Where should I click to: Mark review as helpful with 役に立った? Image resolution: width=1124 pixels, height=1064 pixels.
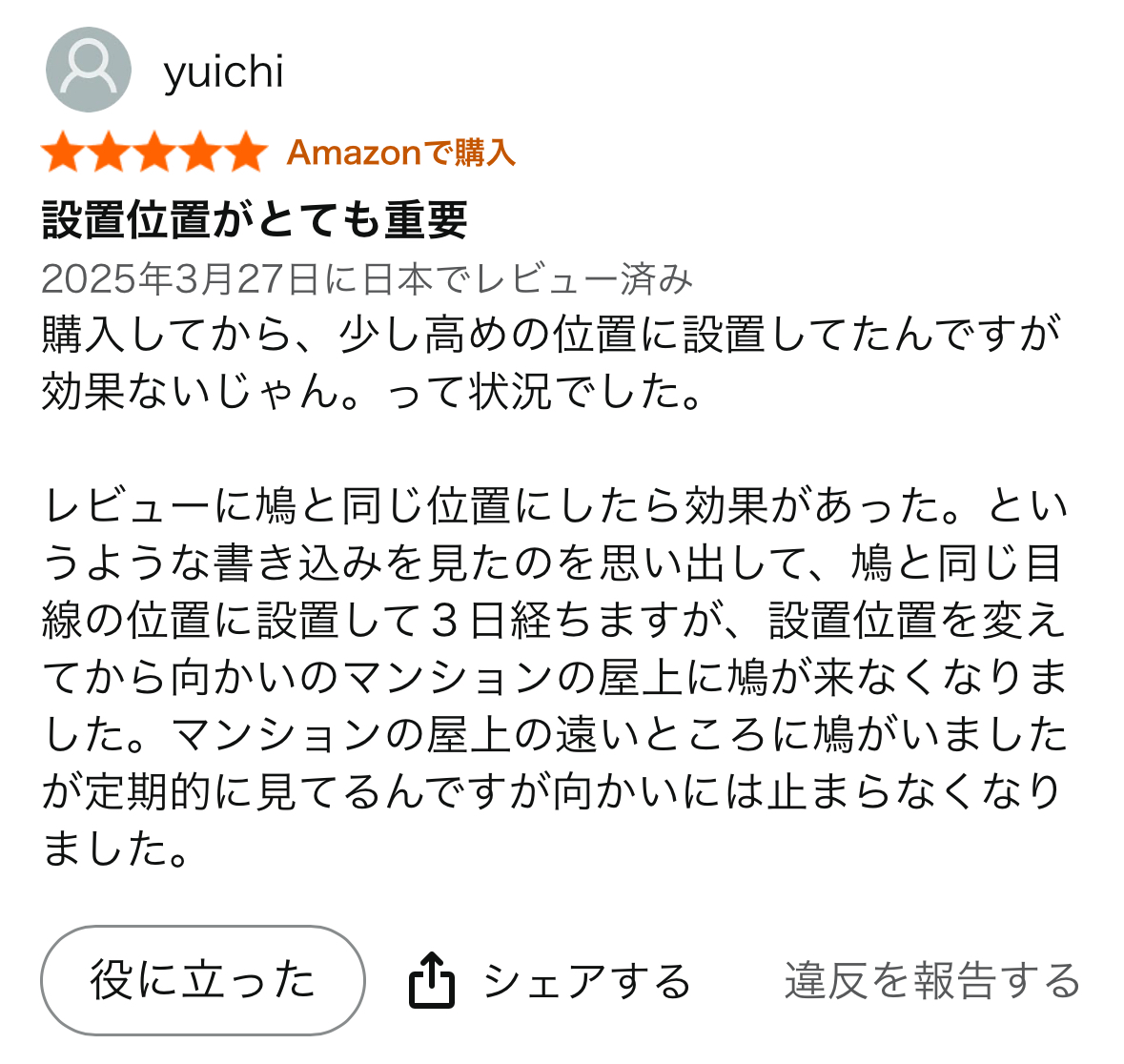(x=203, y=980)
